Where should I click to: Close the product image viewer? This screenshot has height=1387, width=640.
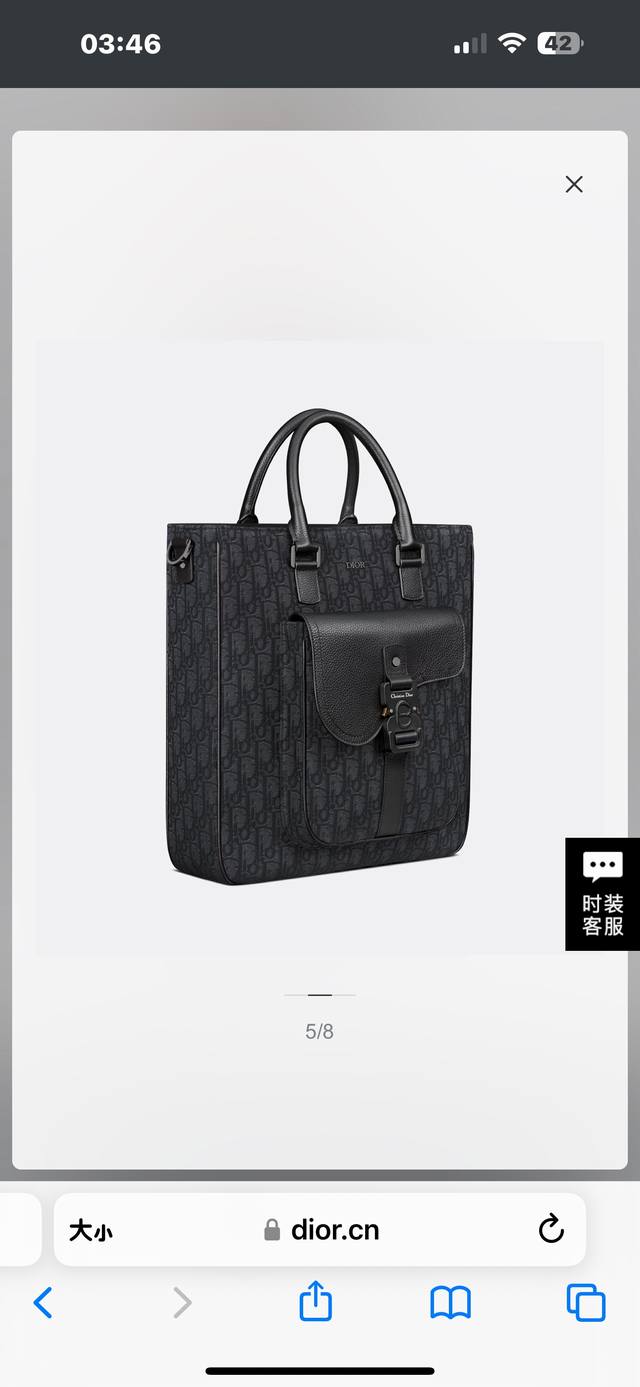pyautogui.click(x=574, y=184)
